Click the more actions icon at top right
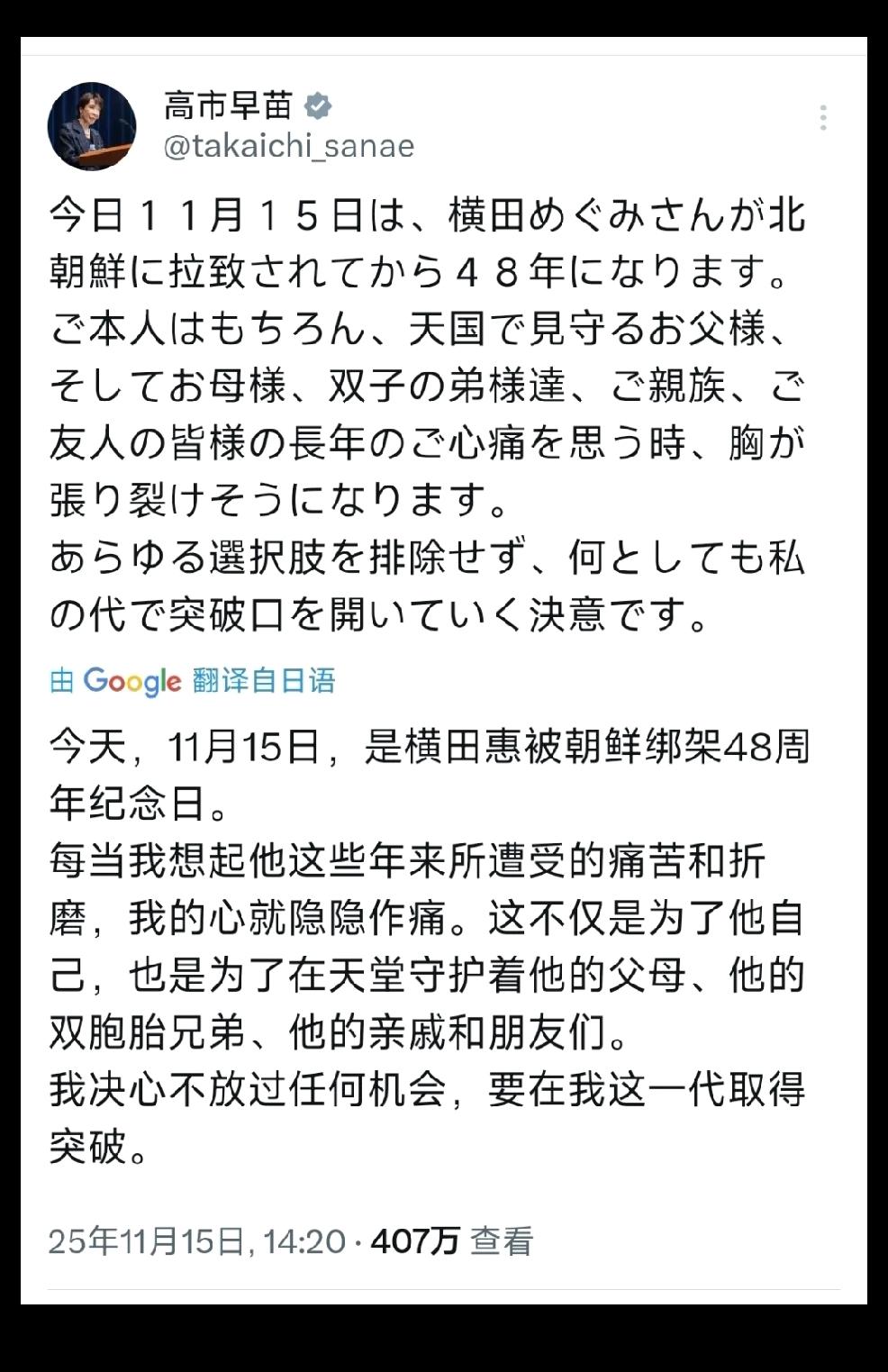This screenshot has height=1372, width=888. tap(822, 115)
